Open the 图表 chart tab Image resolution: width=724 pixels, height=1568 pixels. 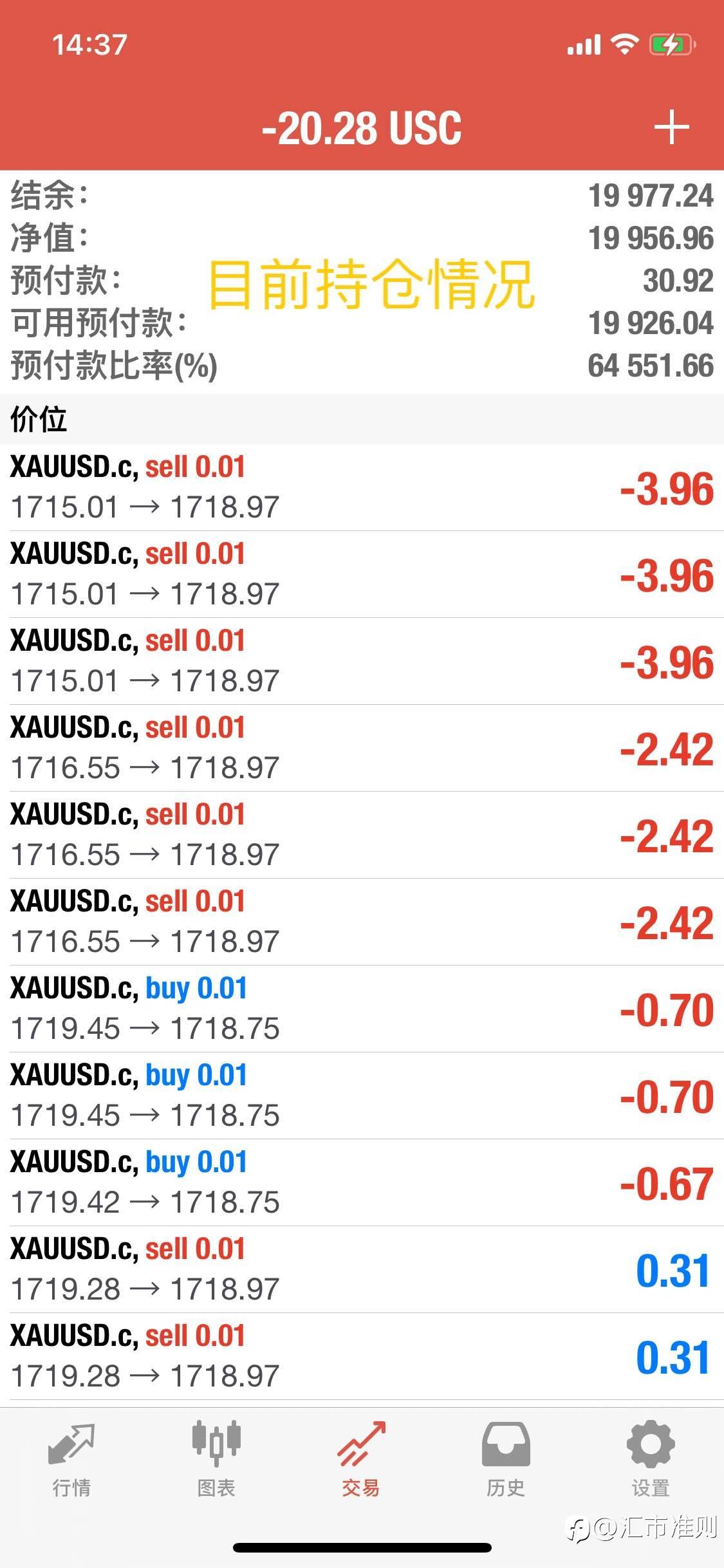(x=216, y=1460)
